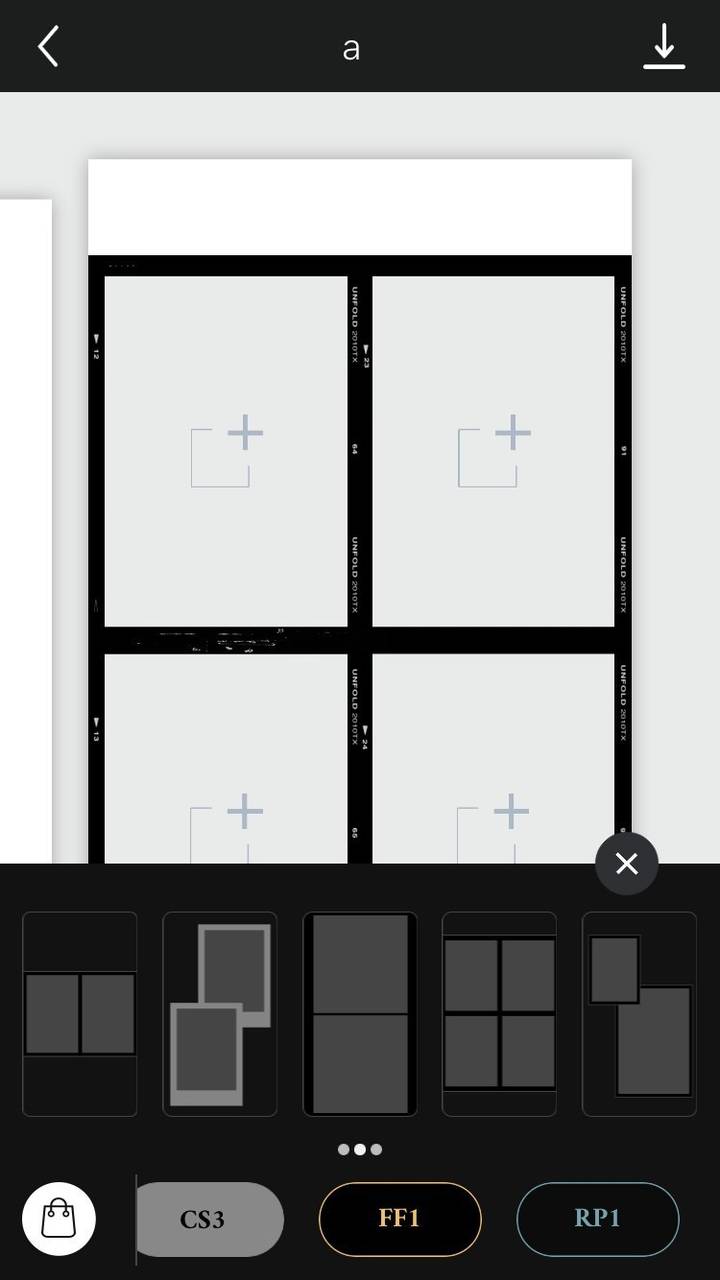This screenshot has height=1280, width=720.
Task: Tap the template page indicator dots
Action: click(x=360, y=1149)
